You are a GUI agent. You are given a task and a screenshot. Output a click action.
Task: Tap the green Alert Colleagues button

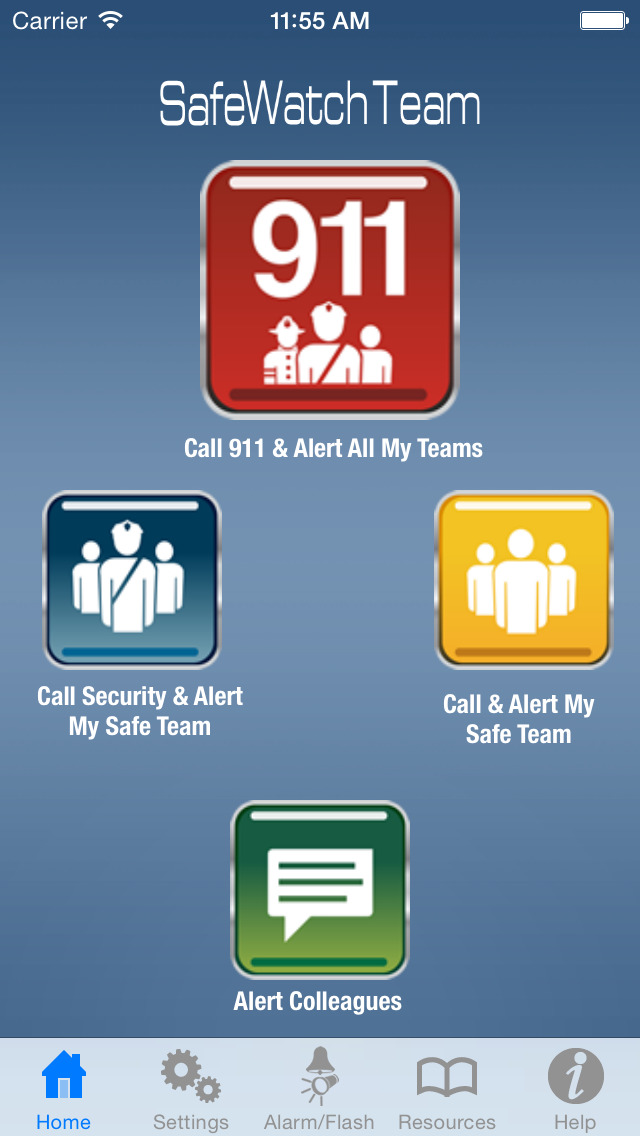click(320, 890)
